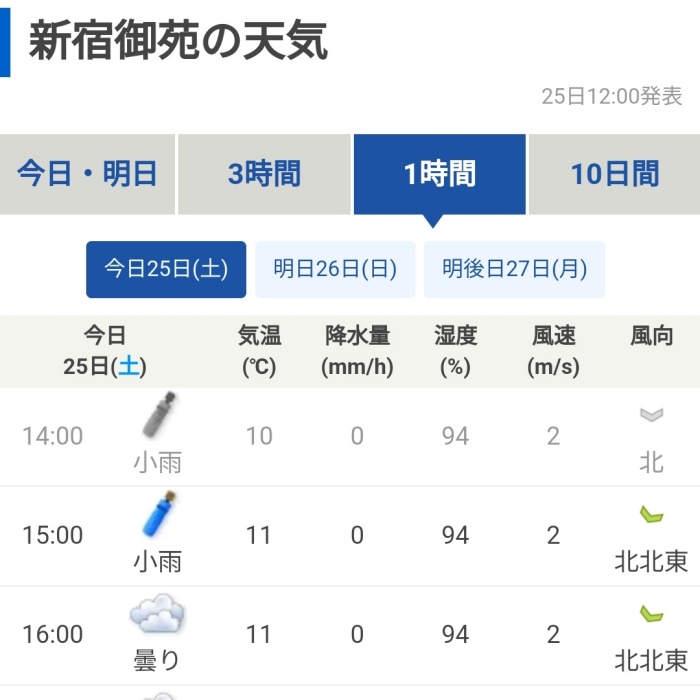Show forecast for 明日26日(日)
This screenshot has width=700, height=700.
click(335, 269)
